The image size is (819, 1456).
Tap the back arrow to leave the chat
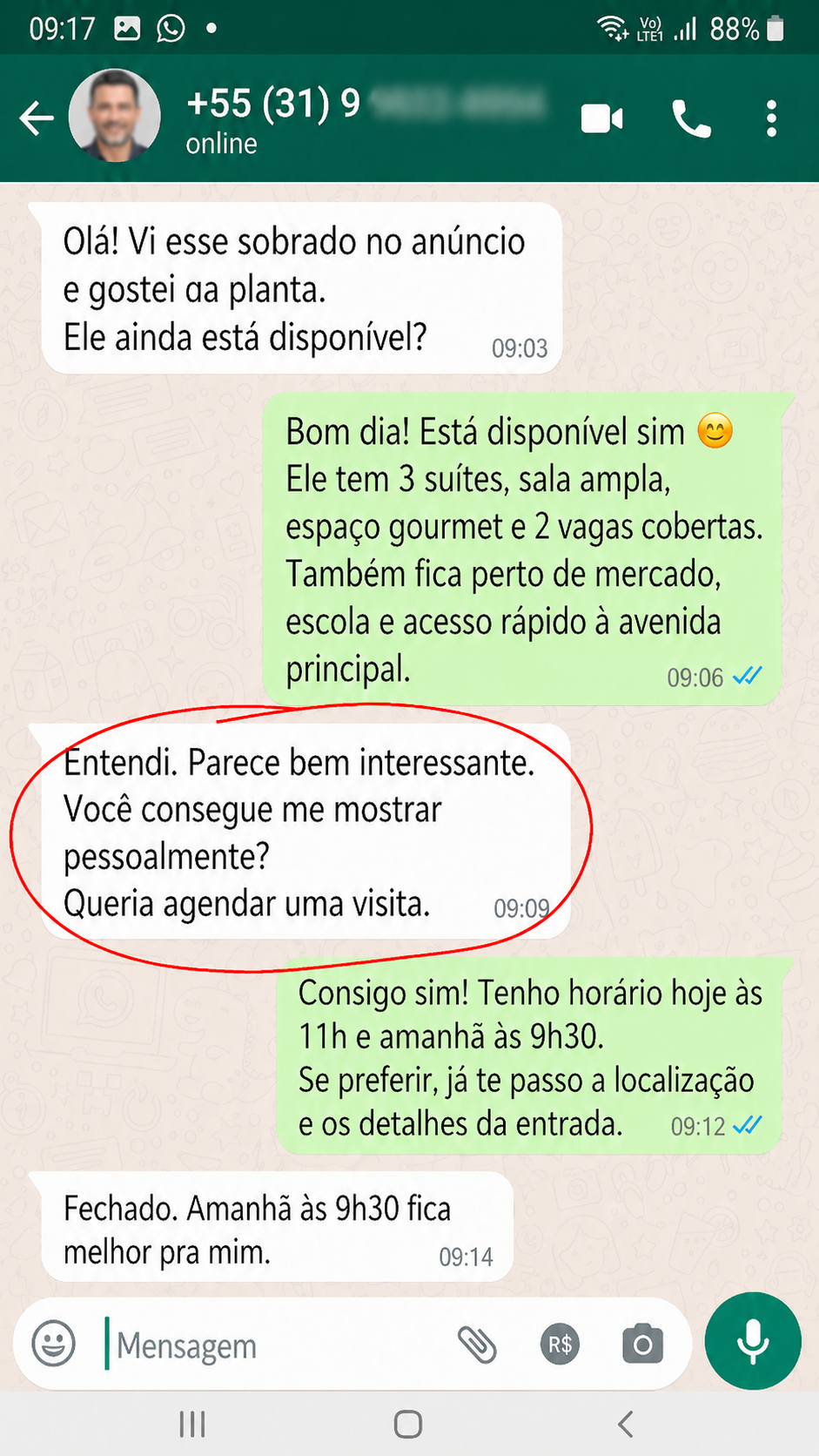[x=36, y=118]
